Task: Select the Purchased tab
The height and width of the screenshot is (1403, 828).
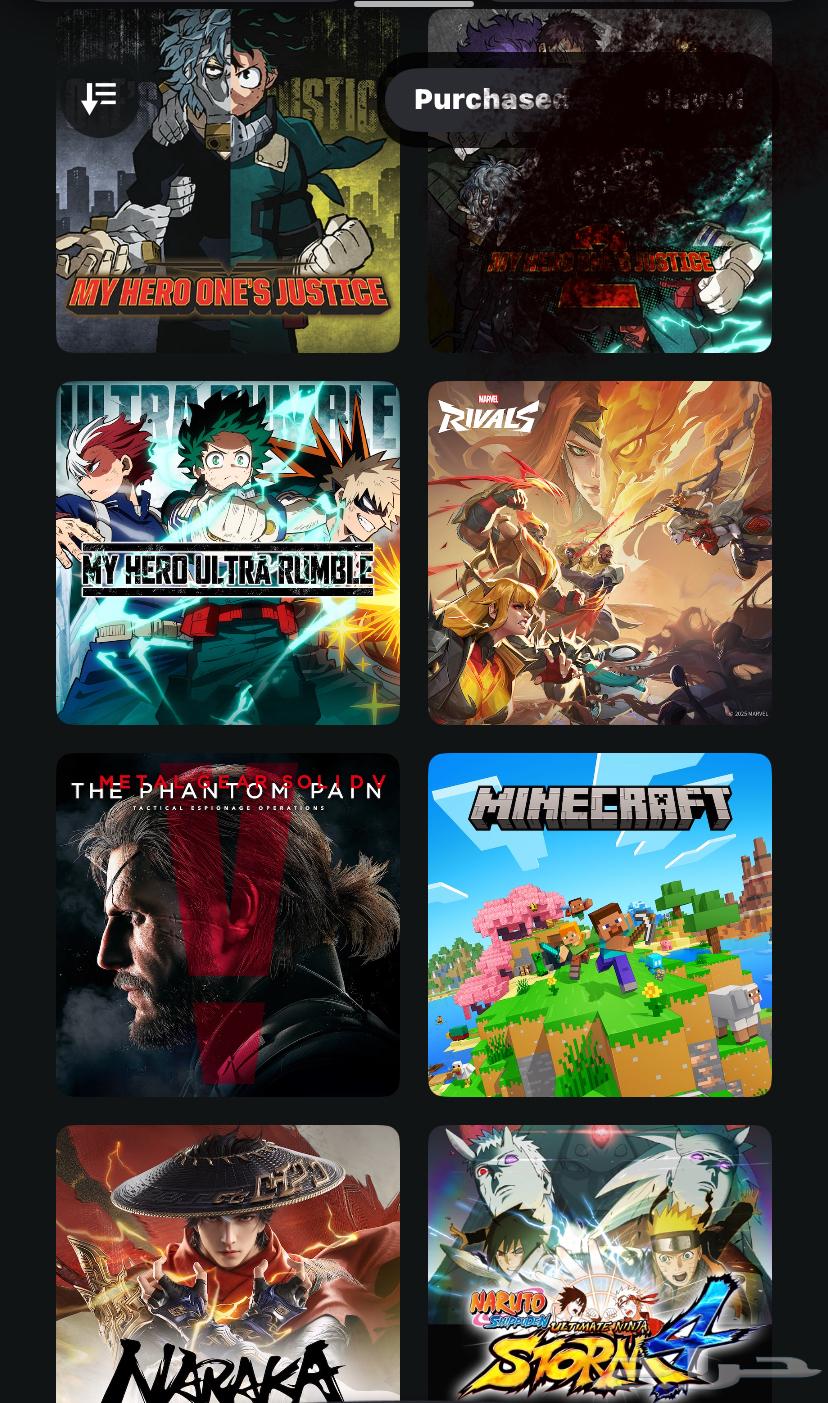Action: [x=491, y=99]
